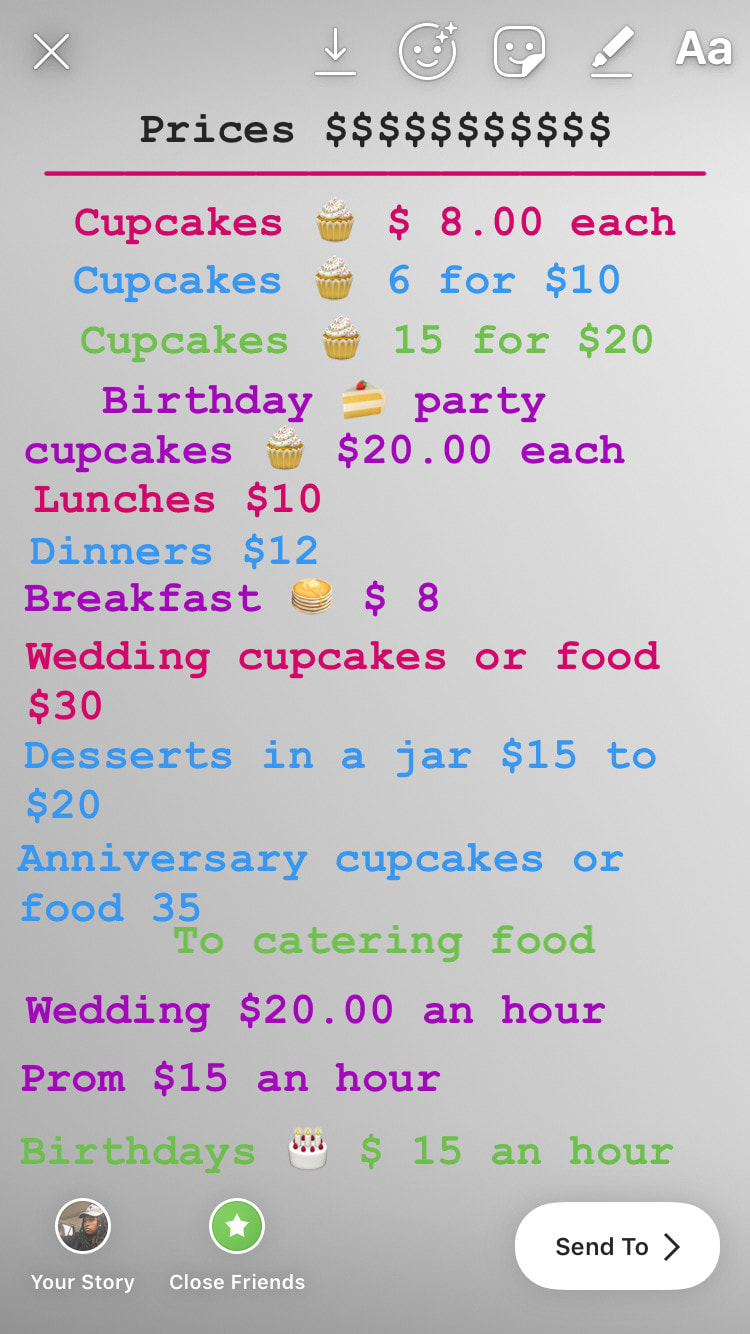This screenshot has width=750, height=1334.
Task: Select the drawing pen tool
Action: [611, 51]
